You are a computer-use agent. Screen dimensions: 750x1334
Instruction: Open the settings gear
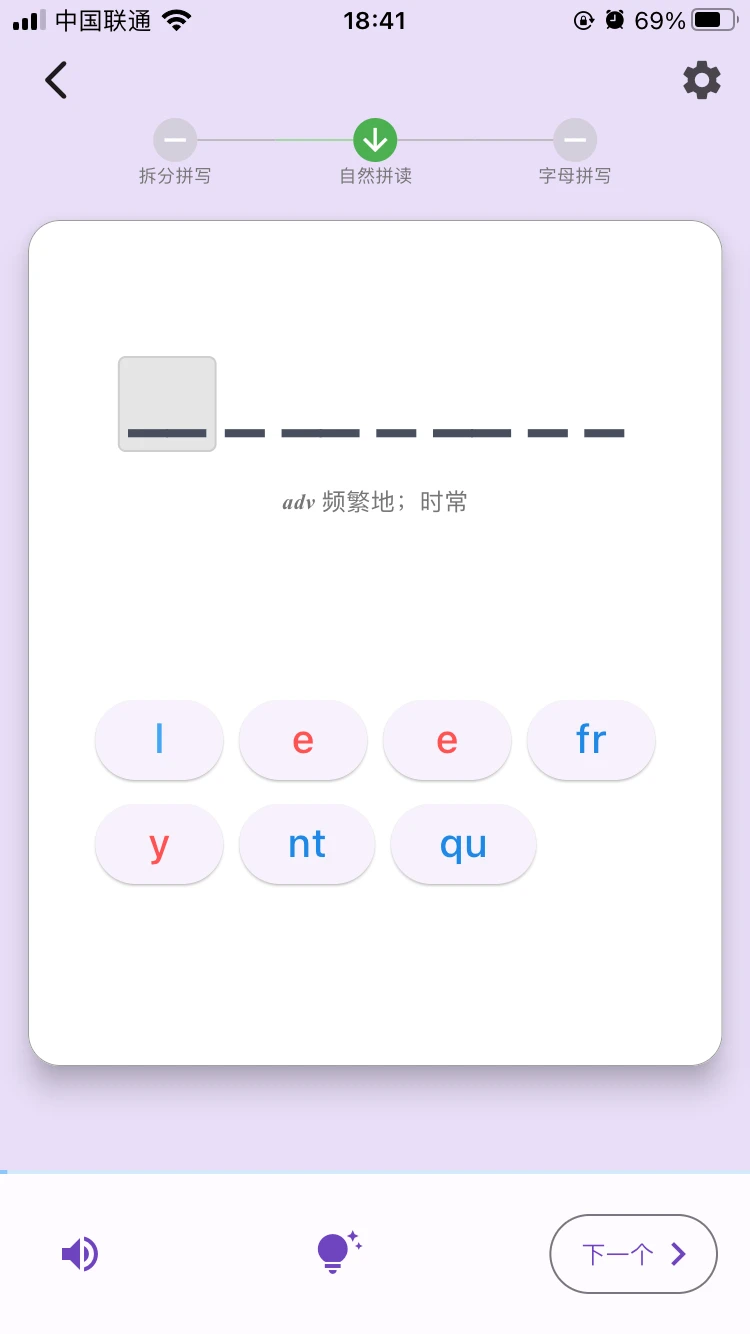[x=702, y=80]
